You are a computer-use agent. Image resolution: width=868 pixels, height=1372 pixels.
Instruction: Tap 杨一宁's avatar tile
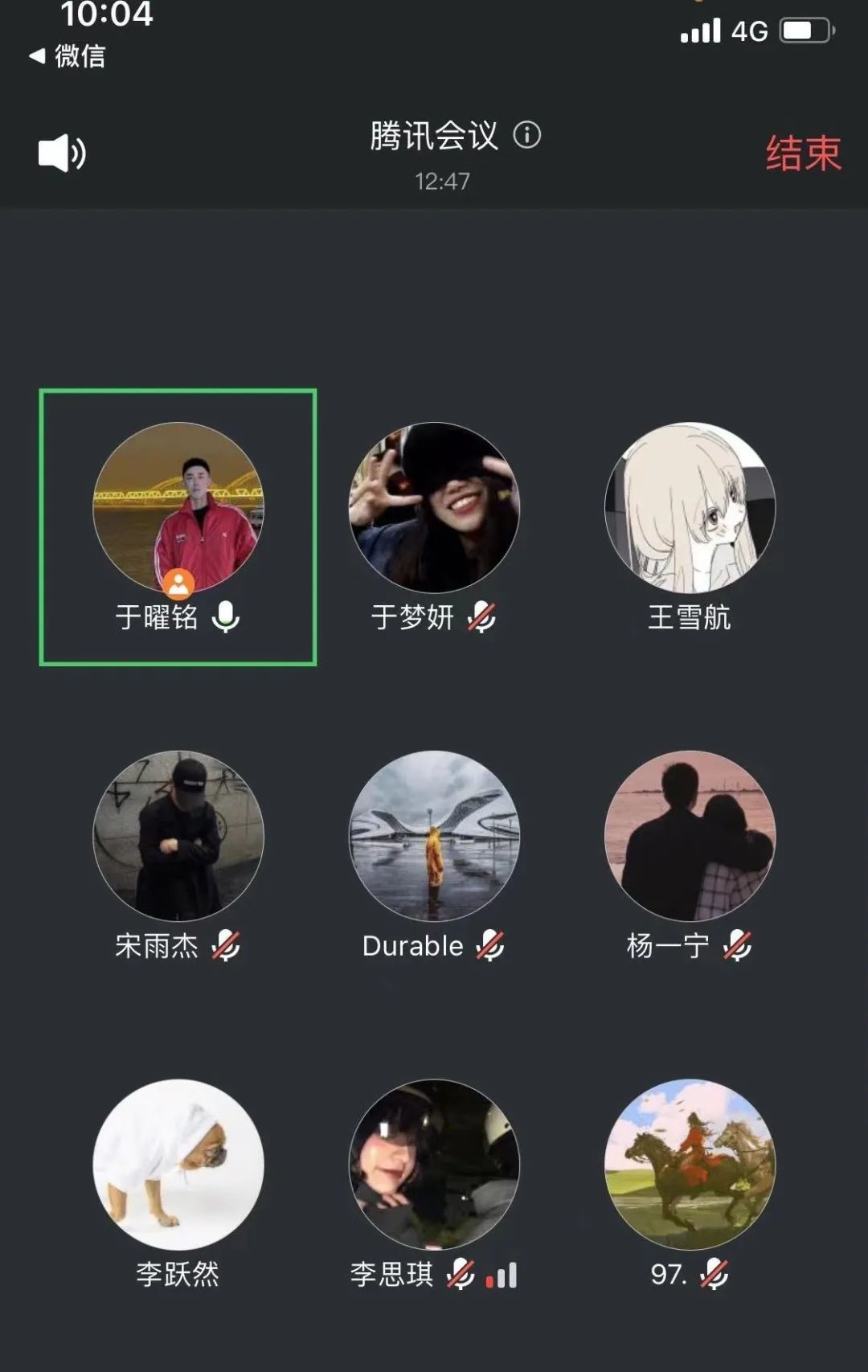(x=690, y=836)
